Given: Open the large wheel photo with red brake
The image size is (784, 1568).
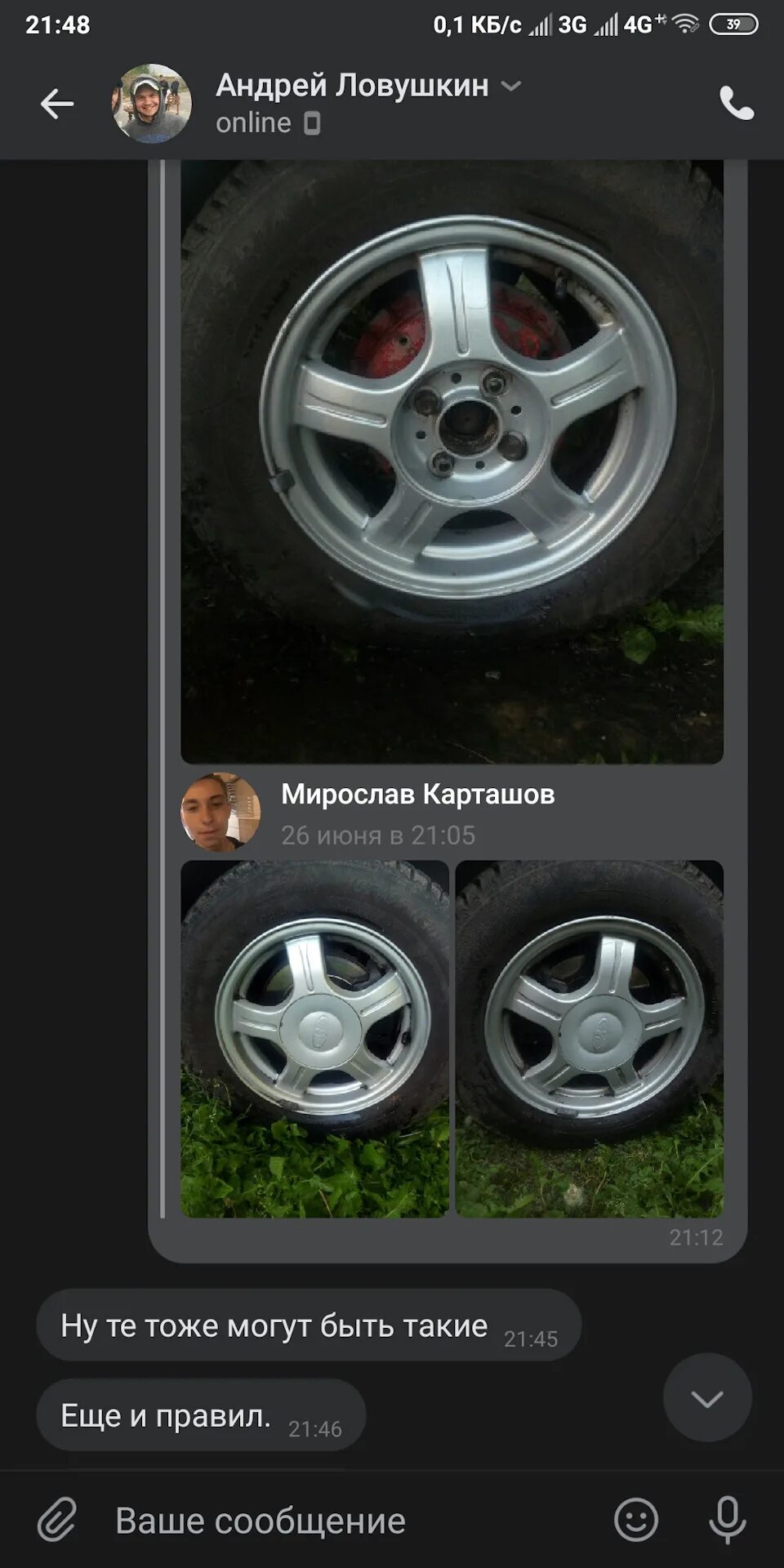Looking at the screenshot, I should click(x=452, y=461).
